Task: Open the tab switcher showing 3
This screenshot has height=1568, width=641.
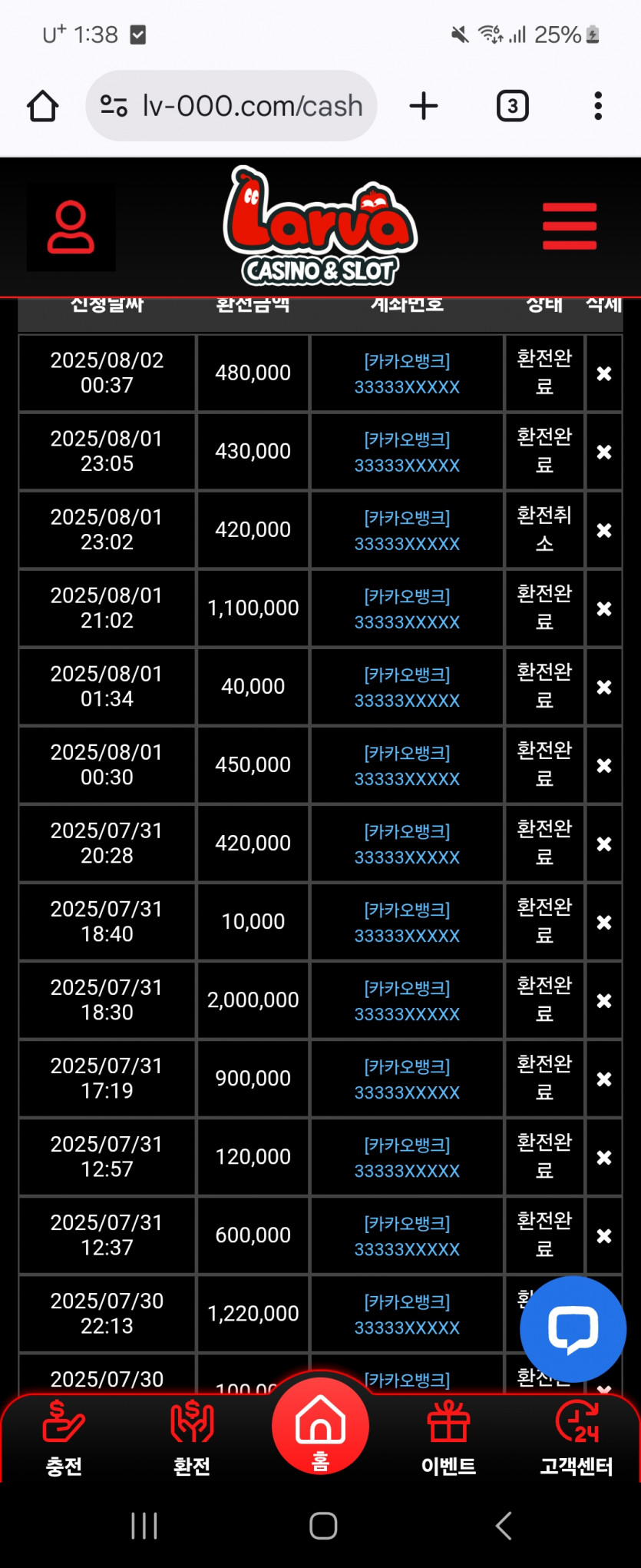Action: pyautogui.click(x=513, y=106)
